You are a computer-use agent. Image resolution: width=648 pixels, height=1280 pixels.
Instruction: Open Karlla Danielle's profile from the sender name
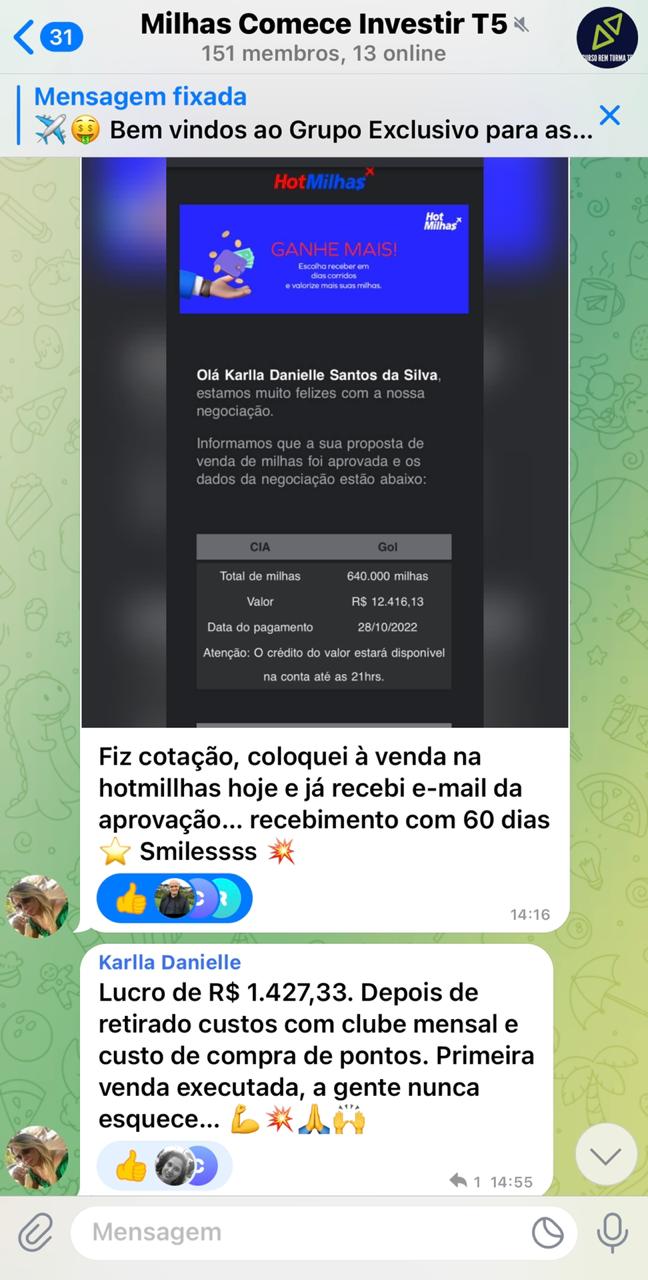tap(170, 962)
